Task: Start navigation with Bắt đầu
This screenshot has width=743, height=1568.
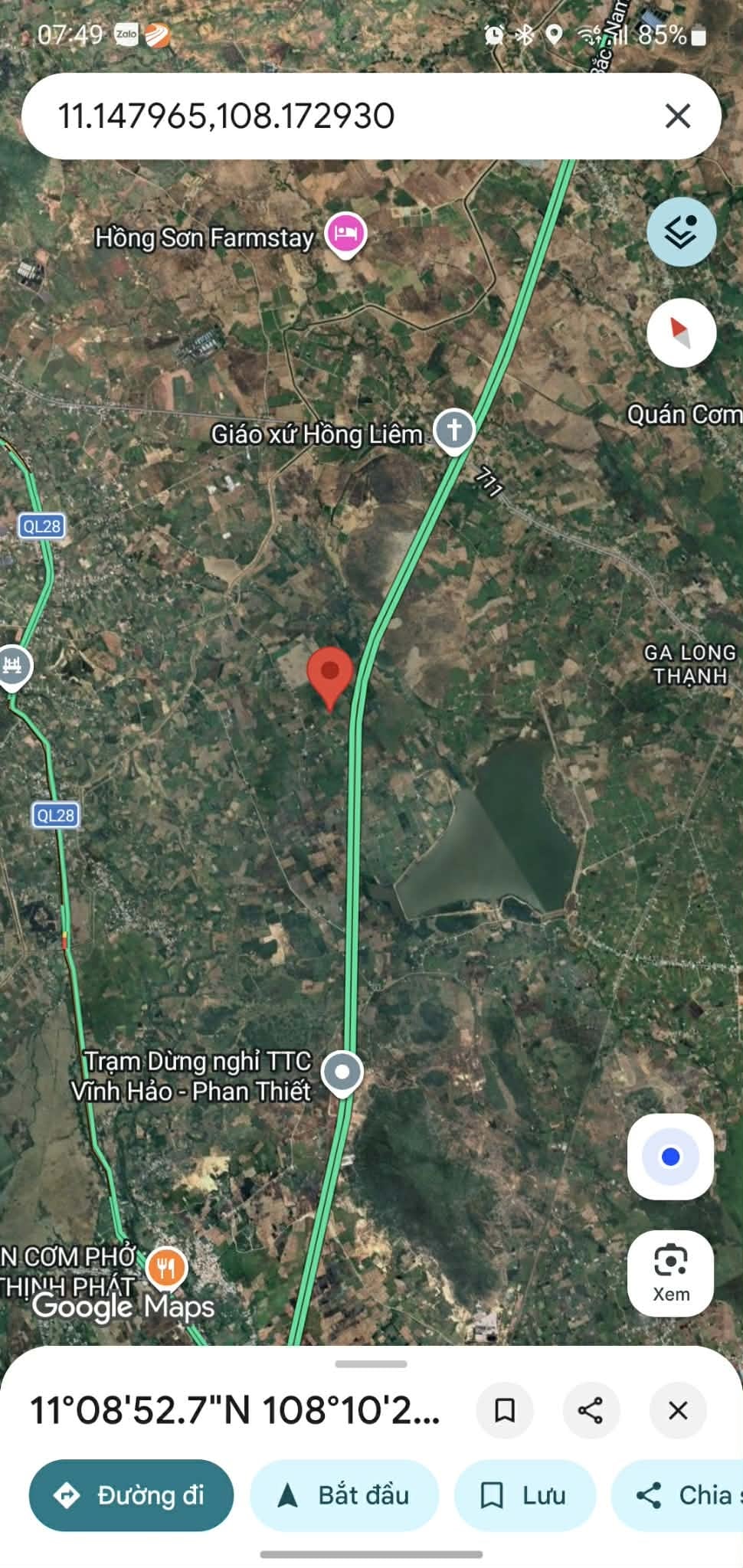Action: pyautogui.click(x=344, y=1494)
